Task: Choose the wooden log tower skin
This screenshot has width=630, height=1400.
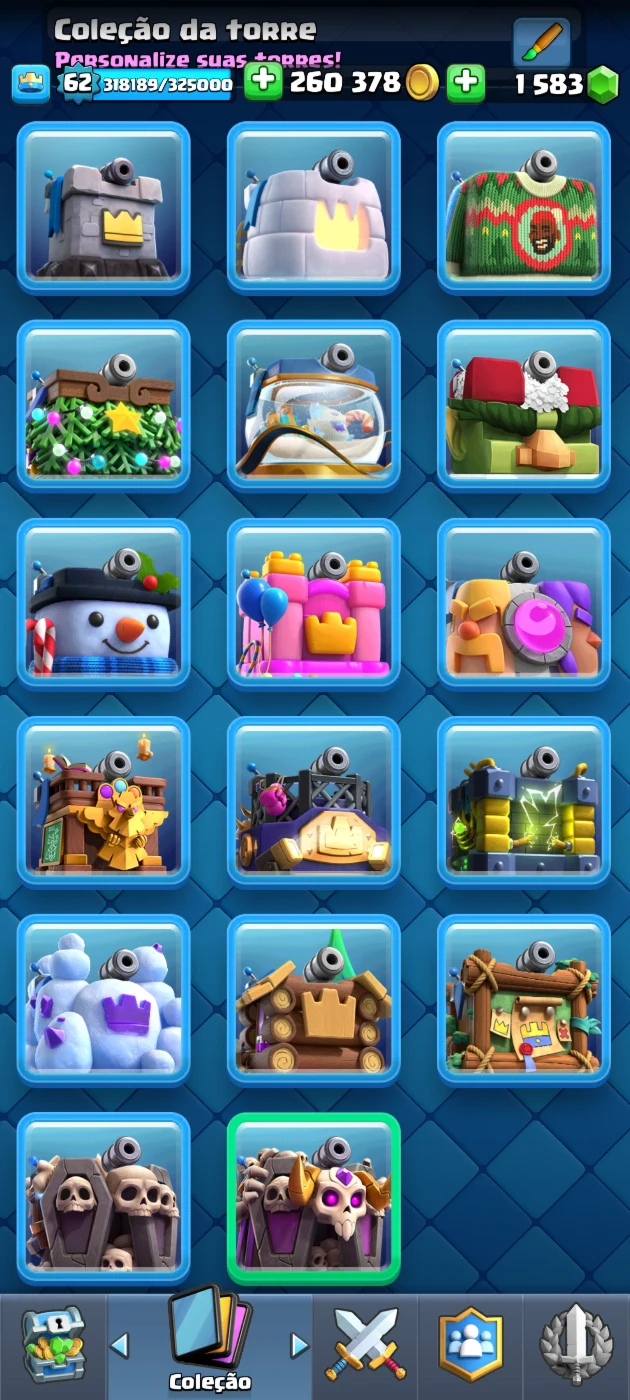Action: pyautogui.click(x=314, y=1000)
